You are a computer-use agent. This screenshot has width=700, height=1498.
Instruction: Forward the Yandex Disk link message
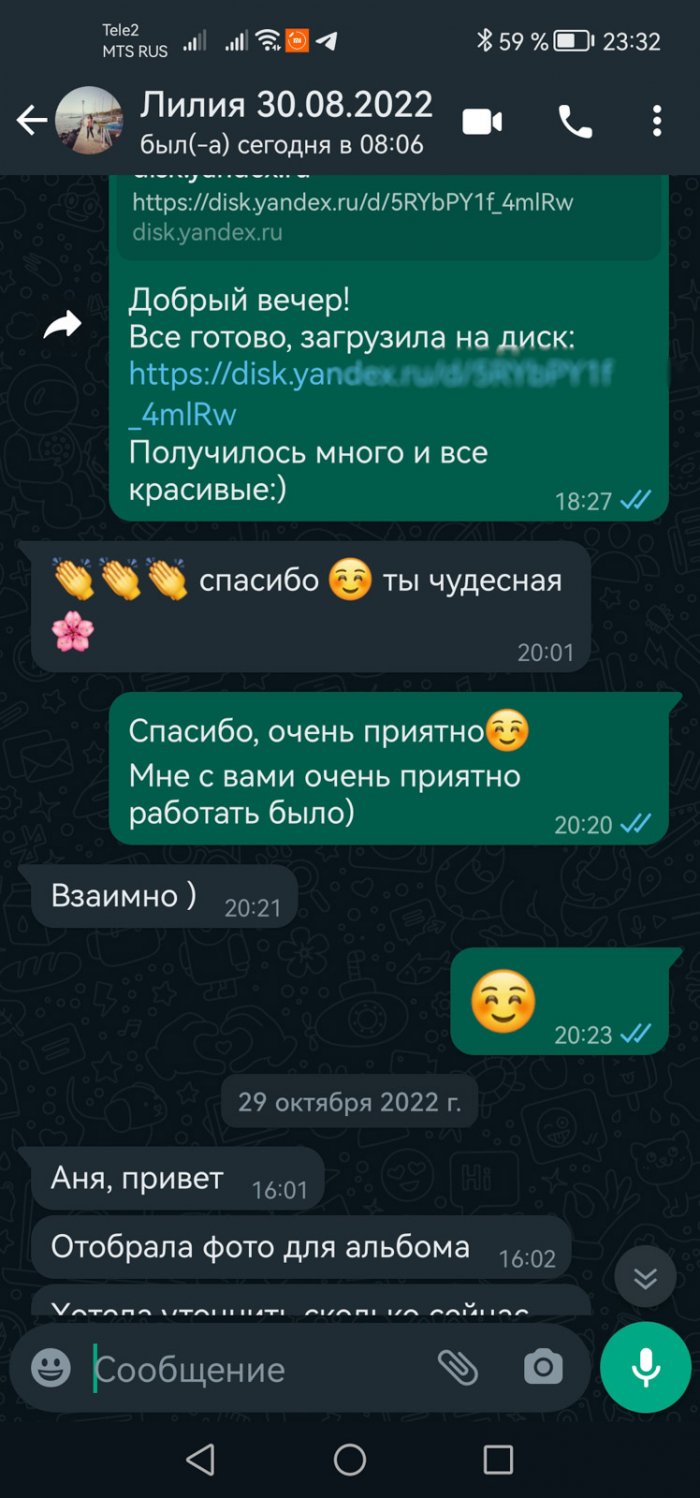62,325
